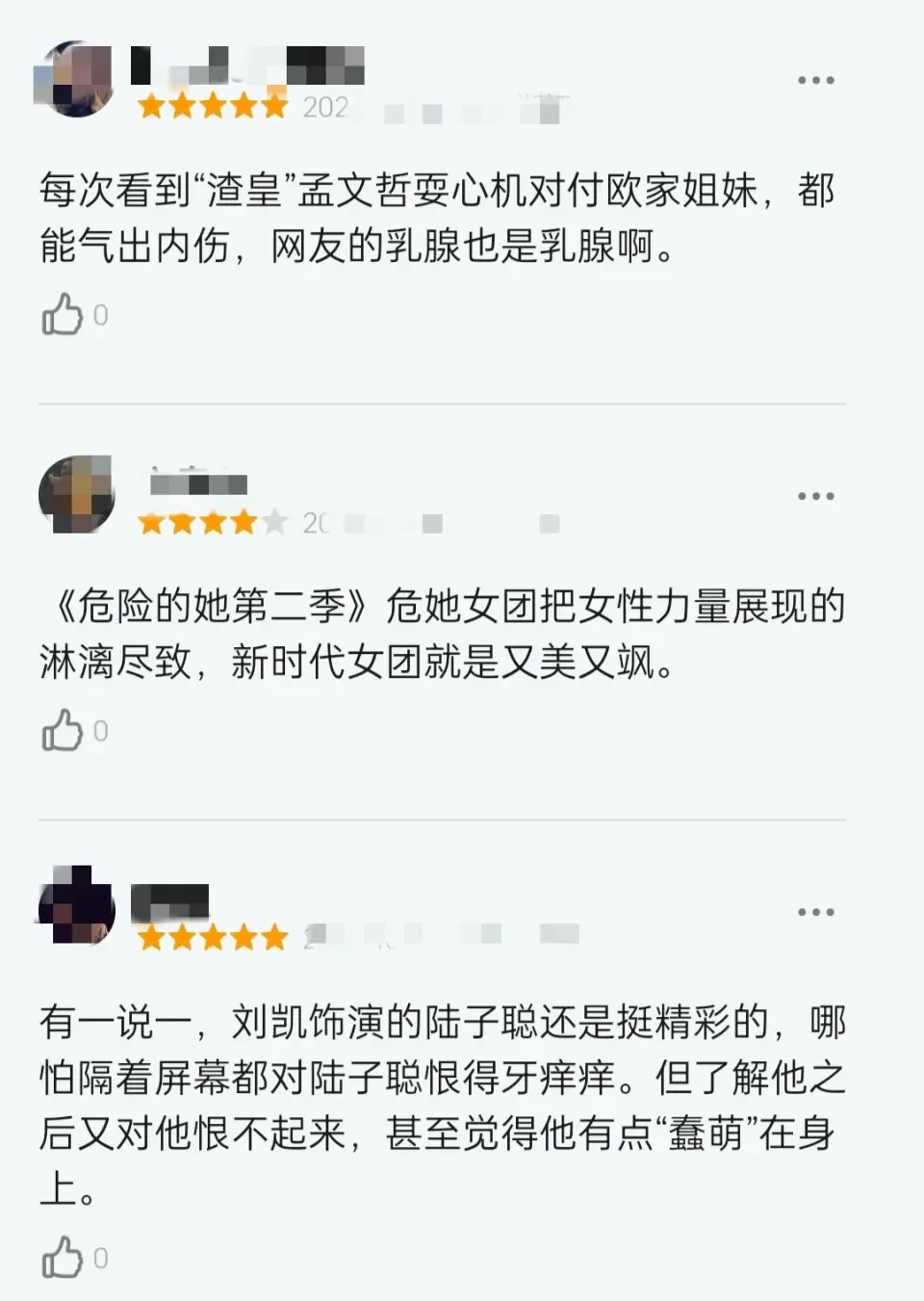Viewport: 924px width, 1301px height.
Task: Open overflow menu on the 孟文哲 review
Action: click(x=815, y=80)
